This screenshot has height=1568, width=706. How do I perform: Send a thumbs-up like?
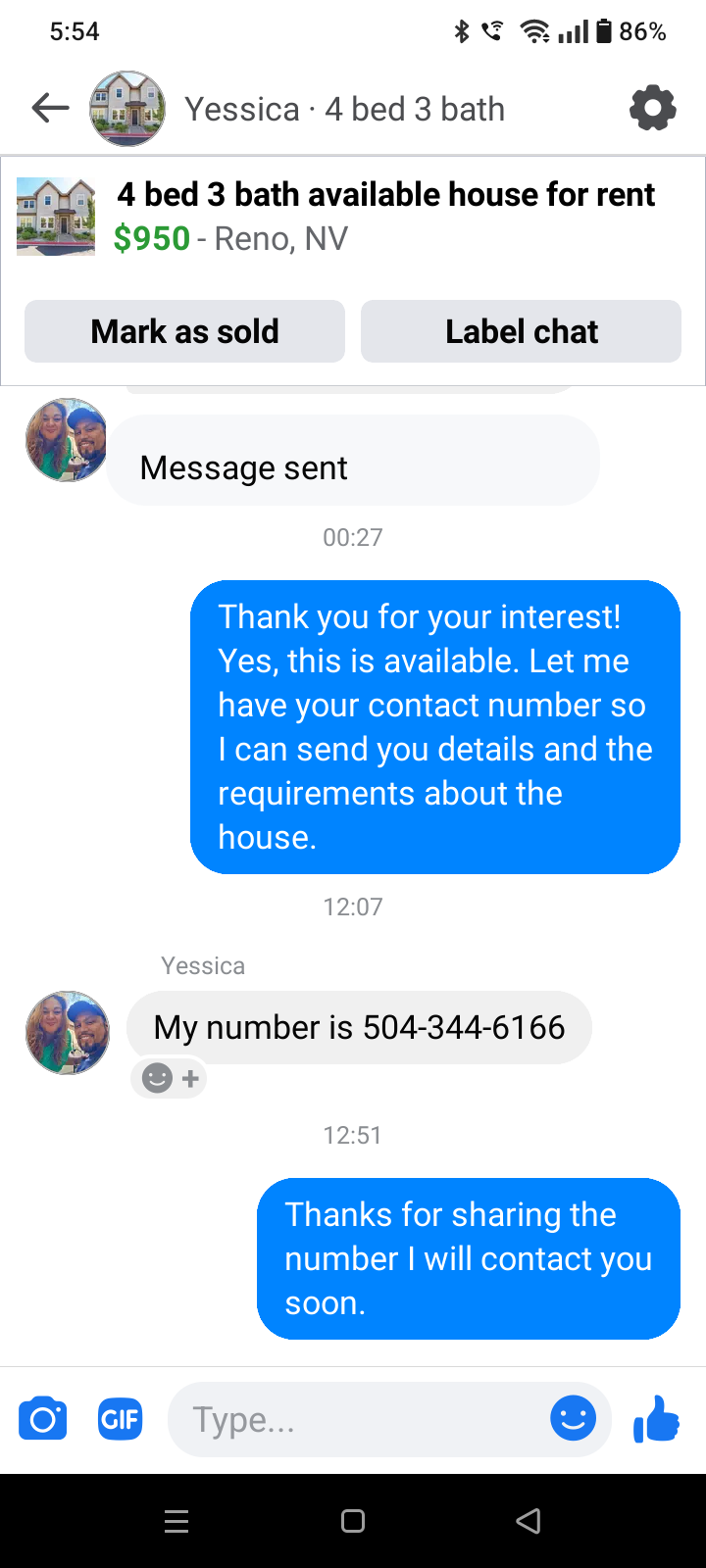pos(656,1418)
